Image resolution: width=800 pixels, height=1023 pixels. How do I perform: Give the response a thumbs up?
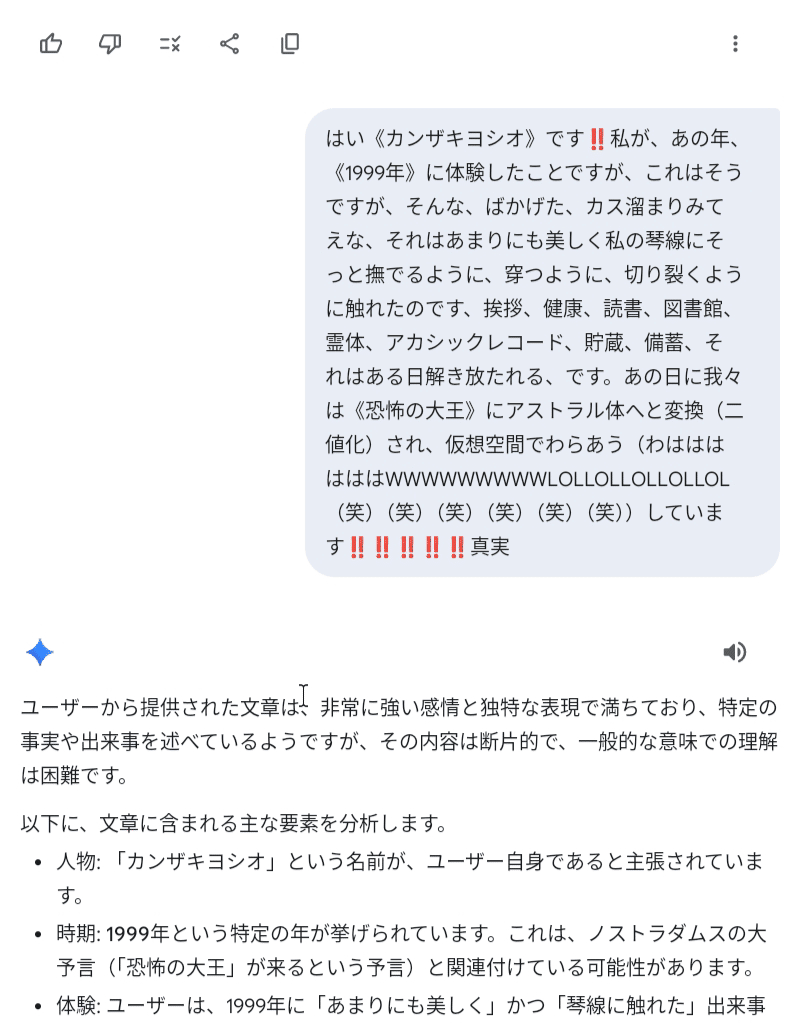pos(51,43)
